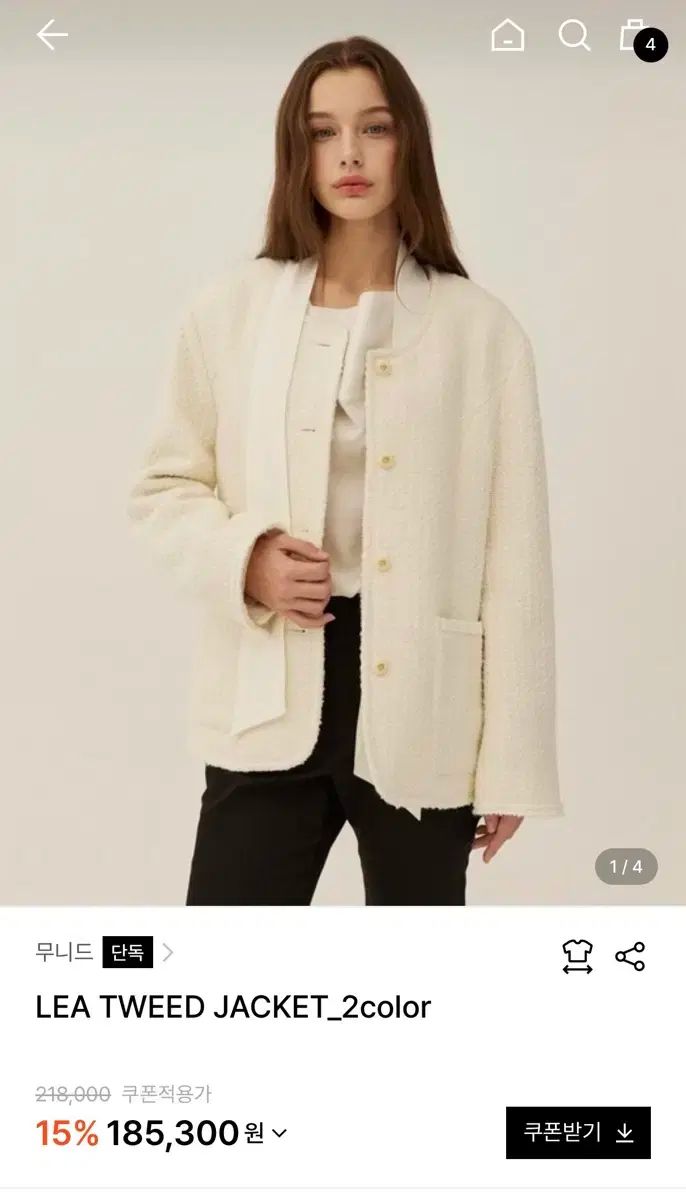Open the size guide shirt icon
Screen dimensions: 686x1200
[577, 957]
